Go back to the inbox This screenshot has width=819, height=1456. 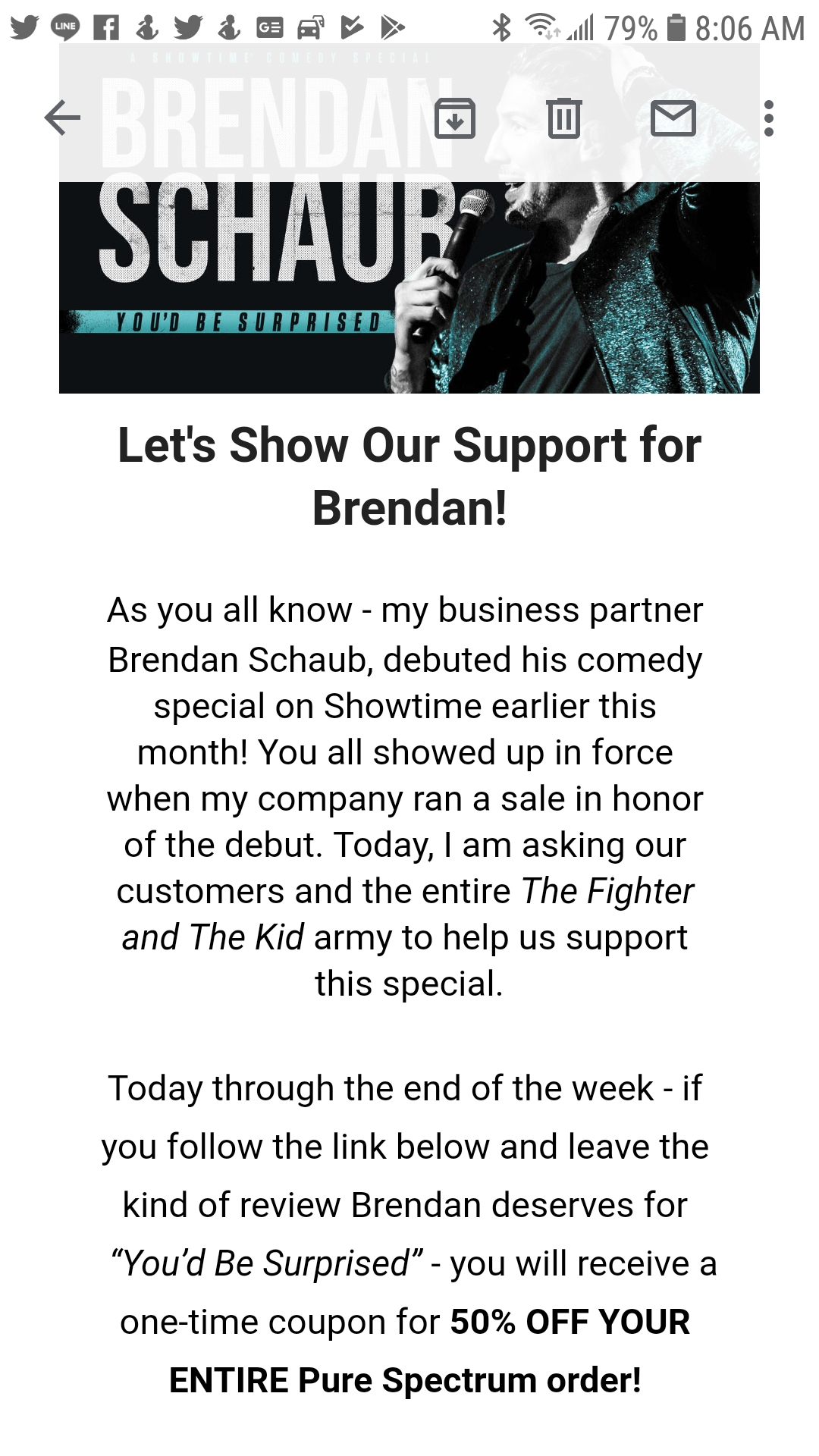pos(62,118)
